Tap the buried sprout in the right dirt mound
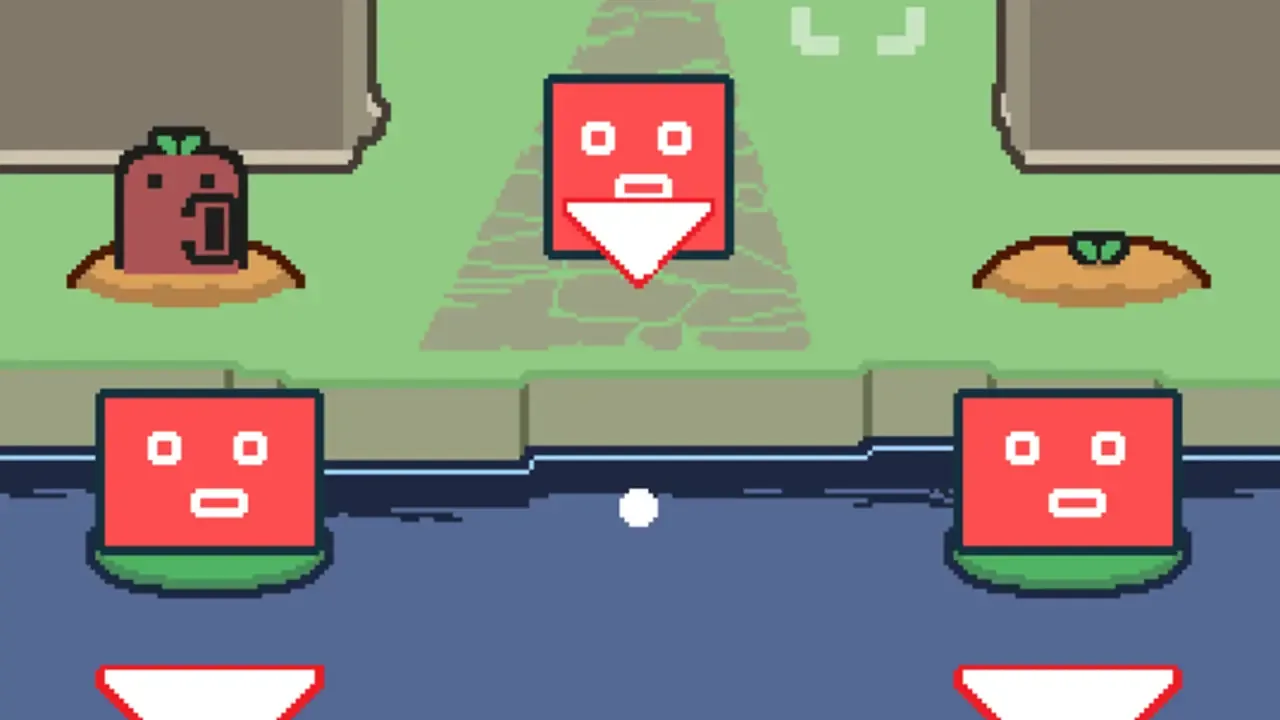 [1097, 247]
